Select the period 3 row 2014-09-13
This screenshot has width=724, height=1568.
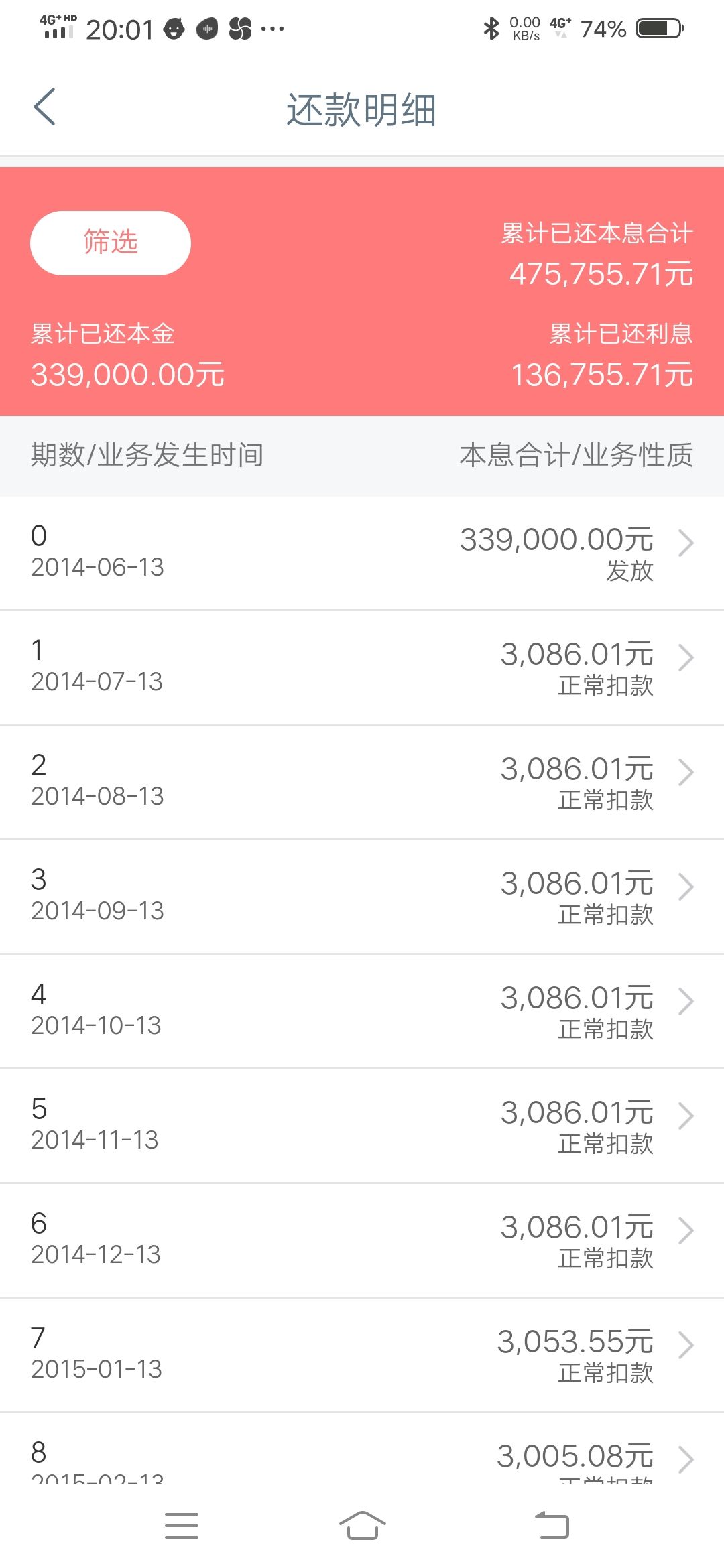point(362,897)
